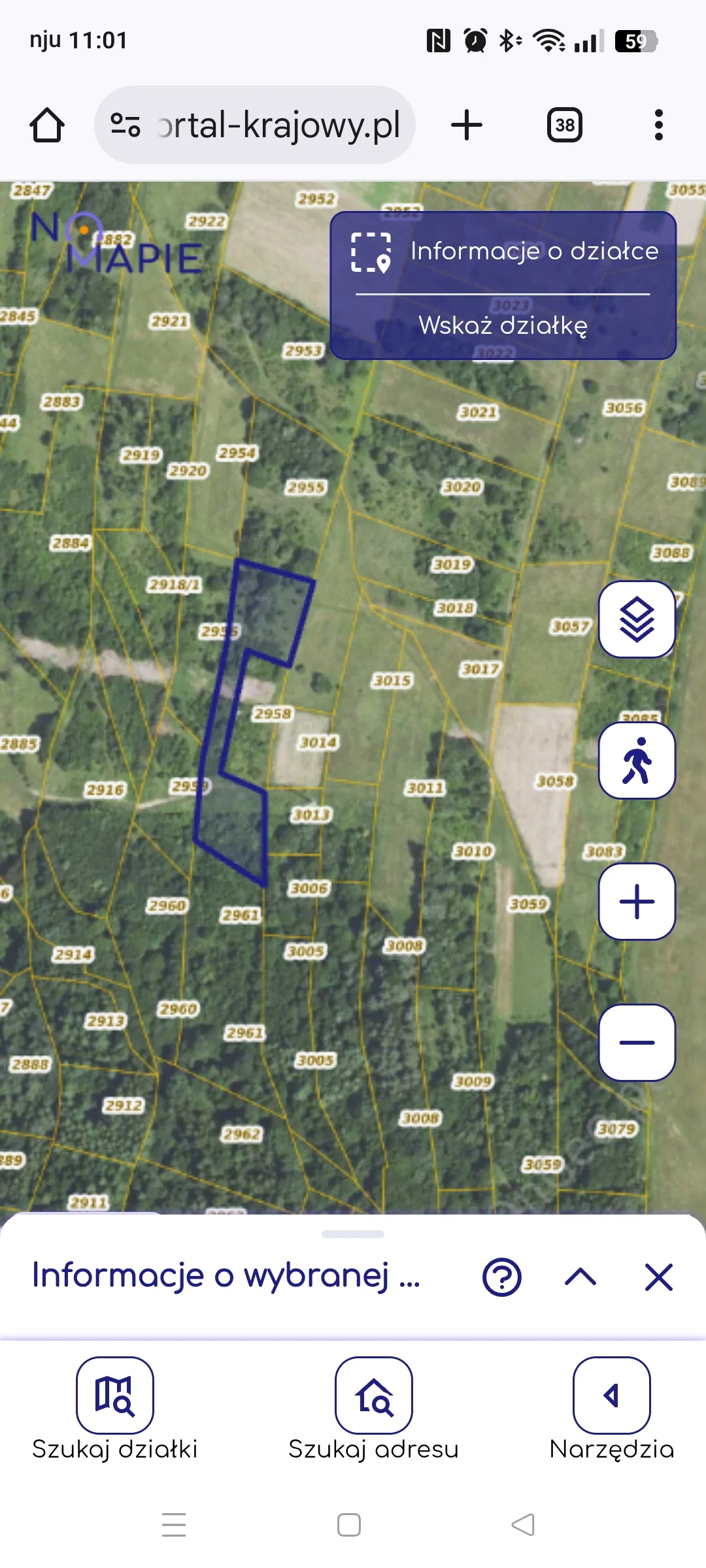
Task: Open the tab switcher showing 38 tabs
Action: tap(565, 125)
